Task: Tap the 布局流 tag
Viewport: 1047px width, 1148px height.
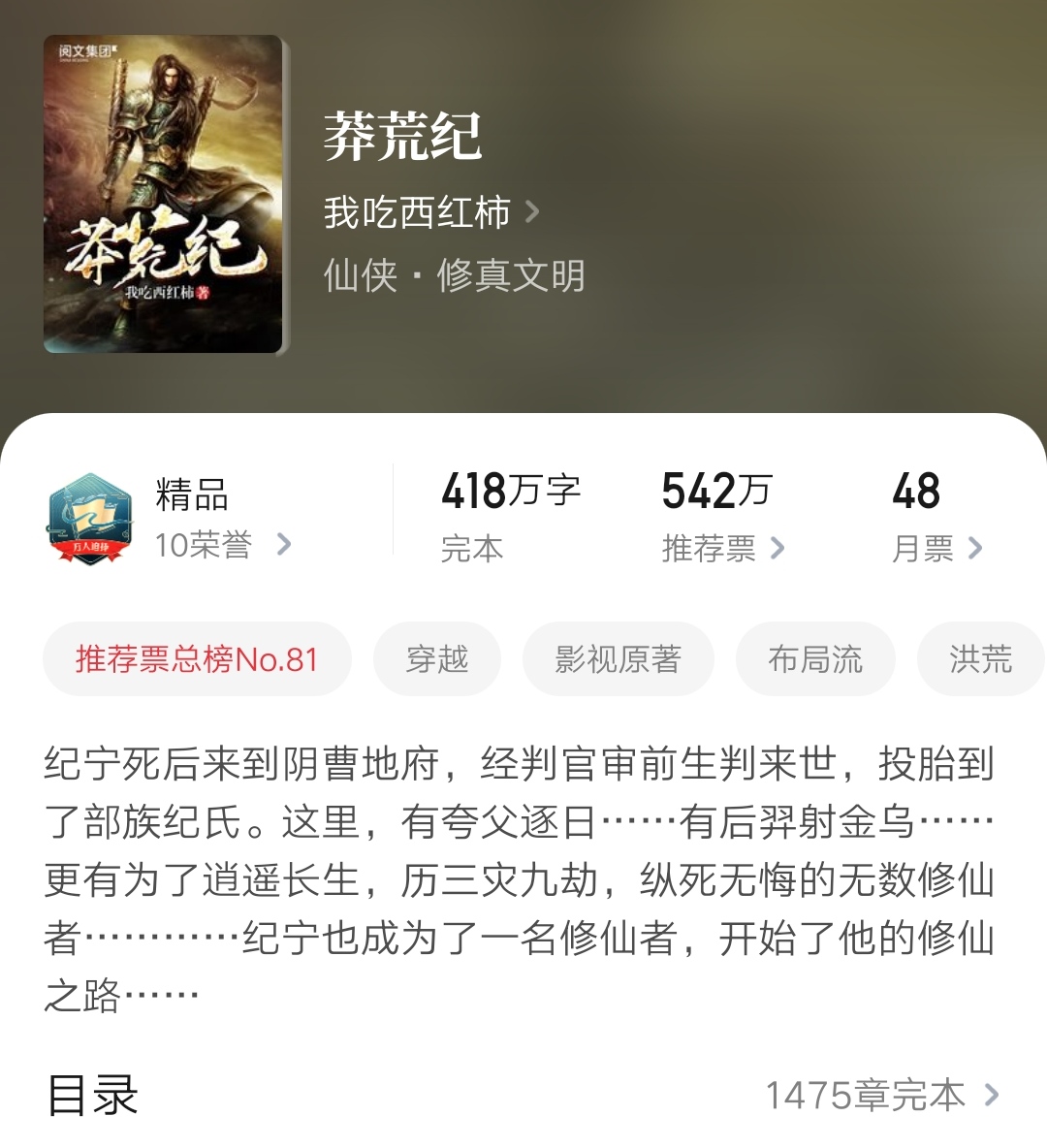Action: (815, 658)
